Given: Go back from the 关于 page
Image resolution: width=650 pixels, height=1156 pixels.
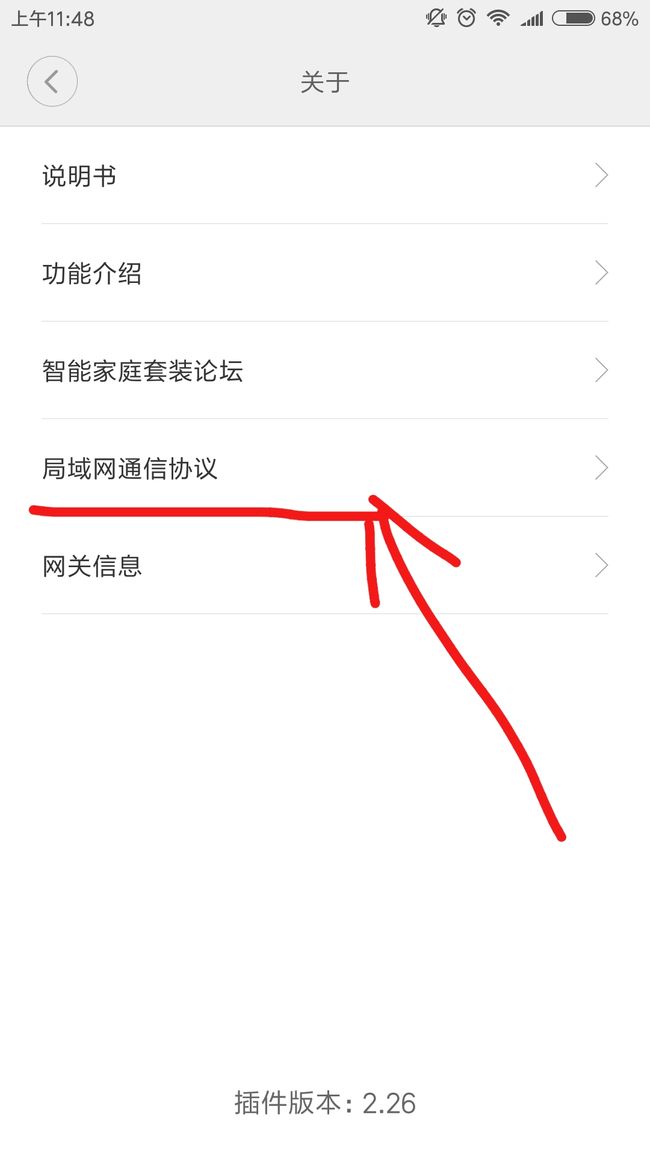Looking at the screenshot, I should point(52,82).
